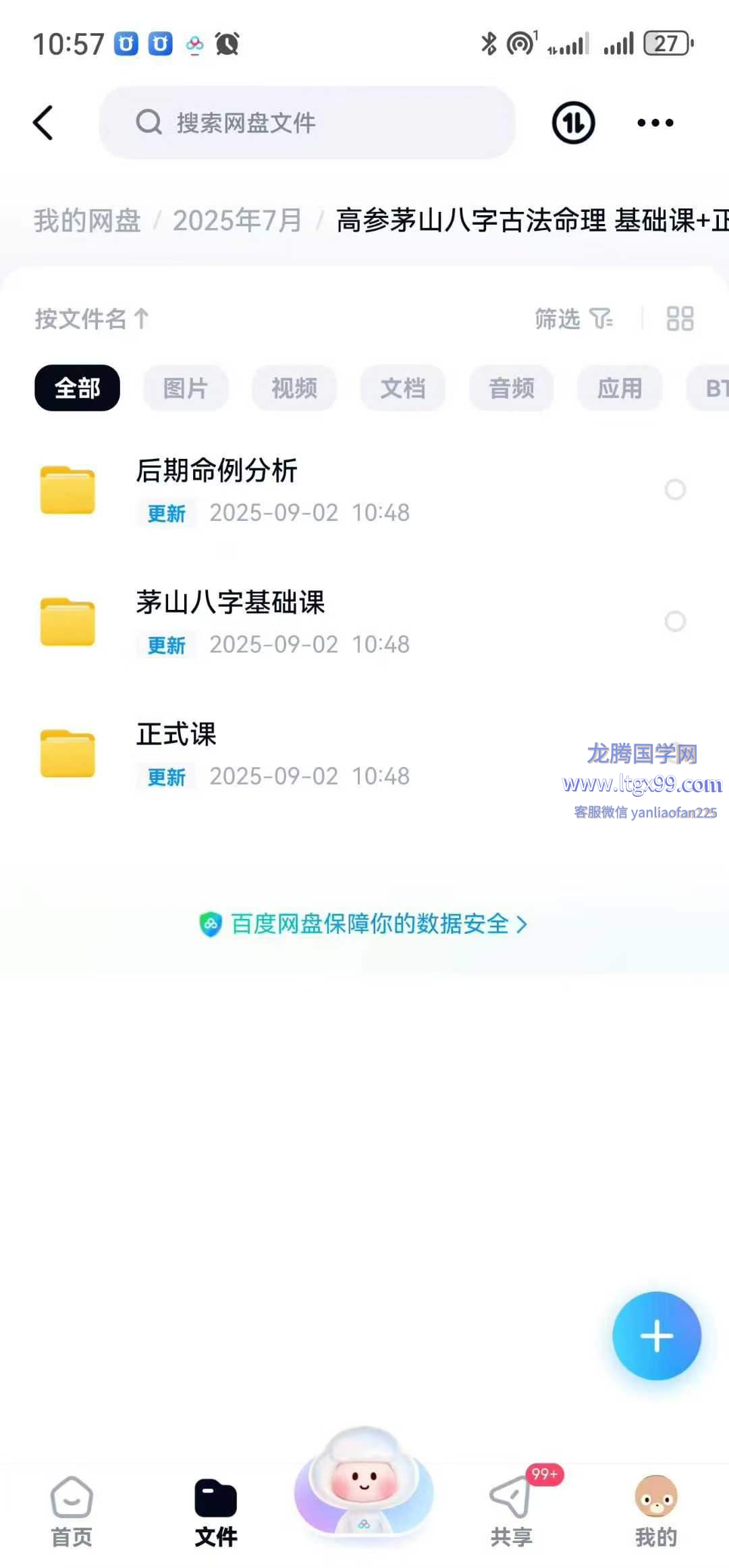Switch to the 首页 tab
The height and width of the screenshot is (1568, 729).
[72, 1511]
